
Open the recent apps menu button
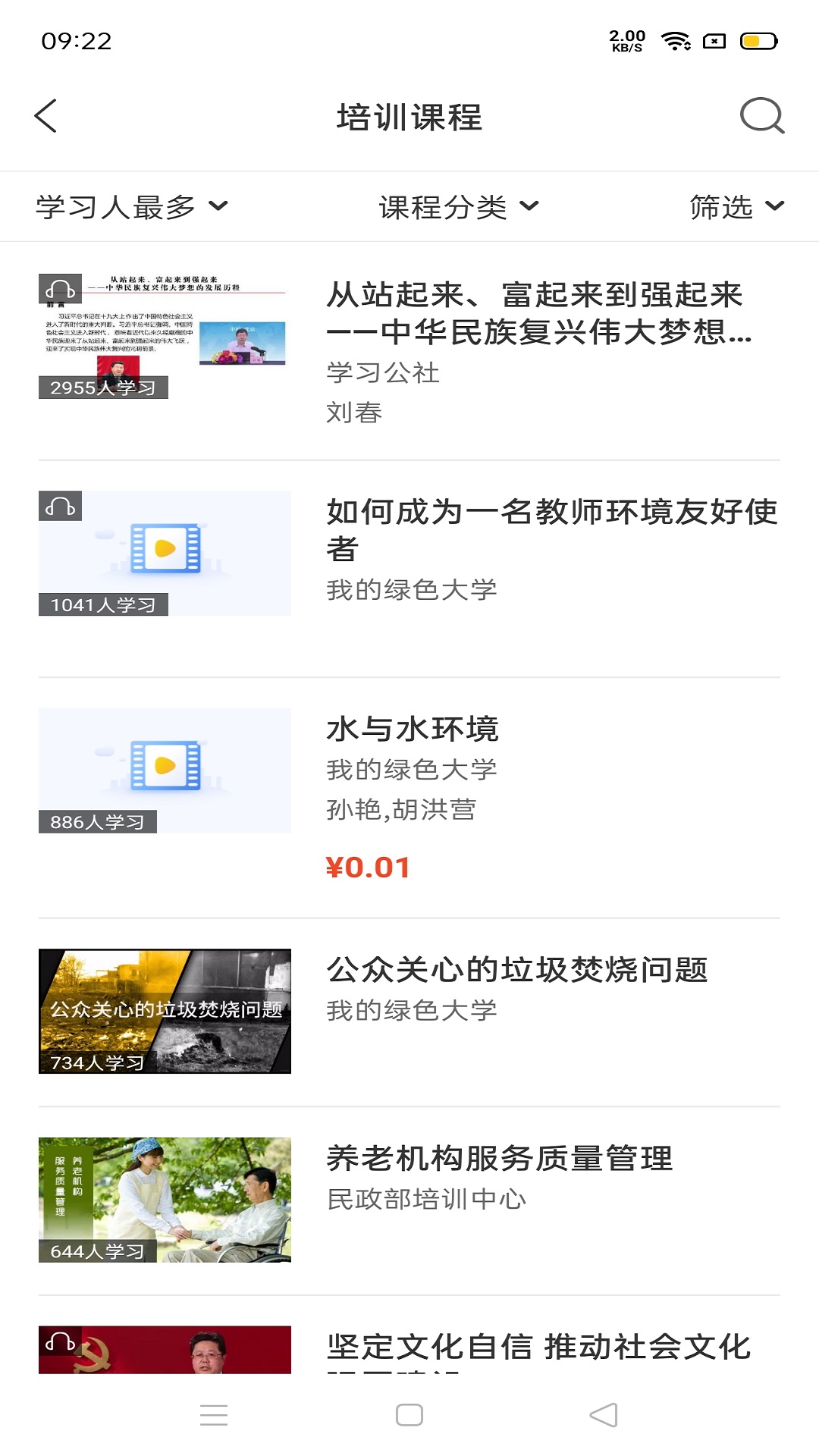214,1415
